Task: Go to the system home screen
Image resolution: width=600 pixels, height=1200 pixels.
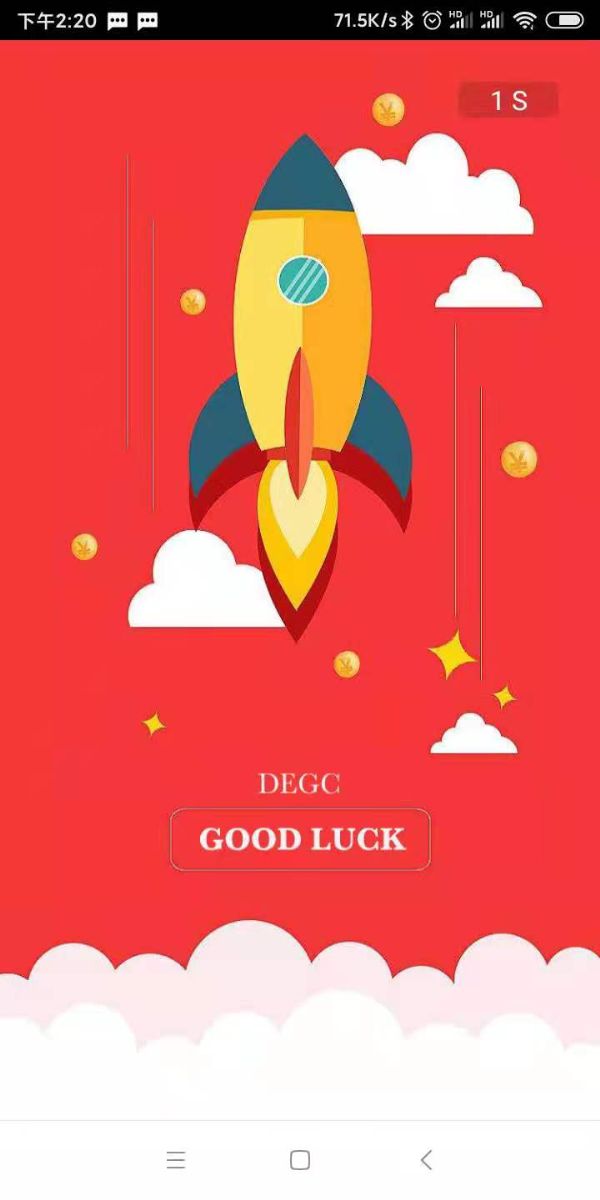Action: click(300, 1160)
